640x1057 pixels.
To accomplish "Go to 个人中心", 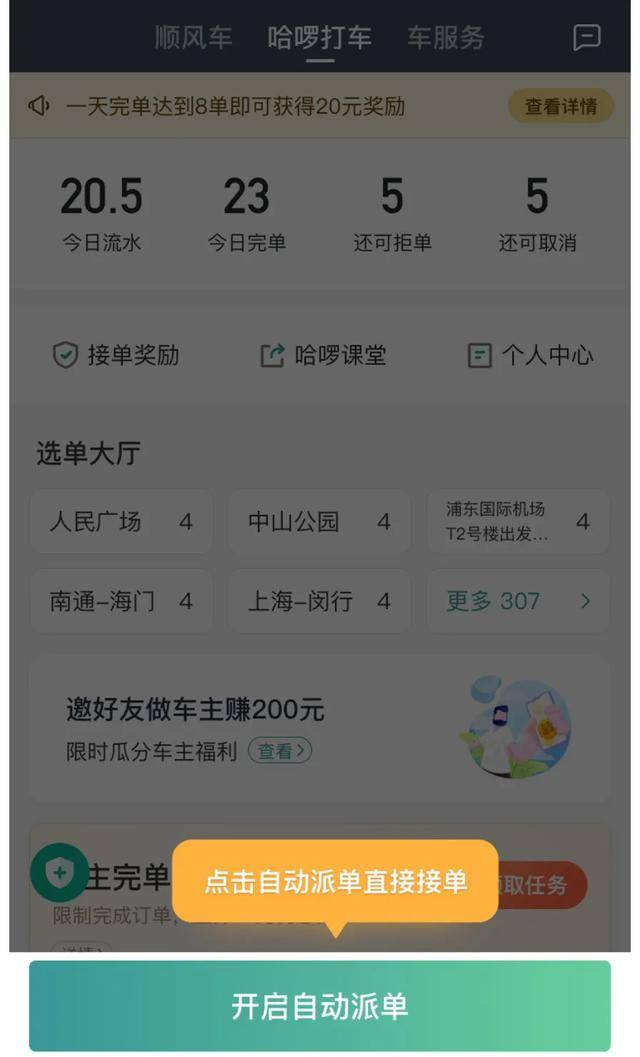I will [530, 355].
